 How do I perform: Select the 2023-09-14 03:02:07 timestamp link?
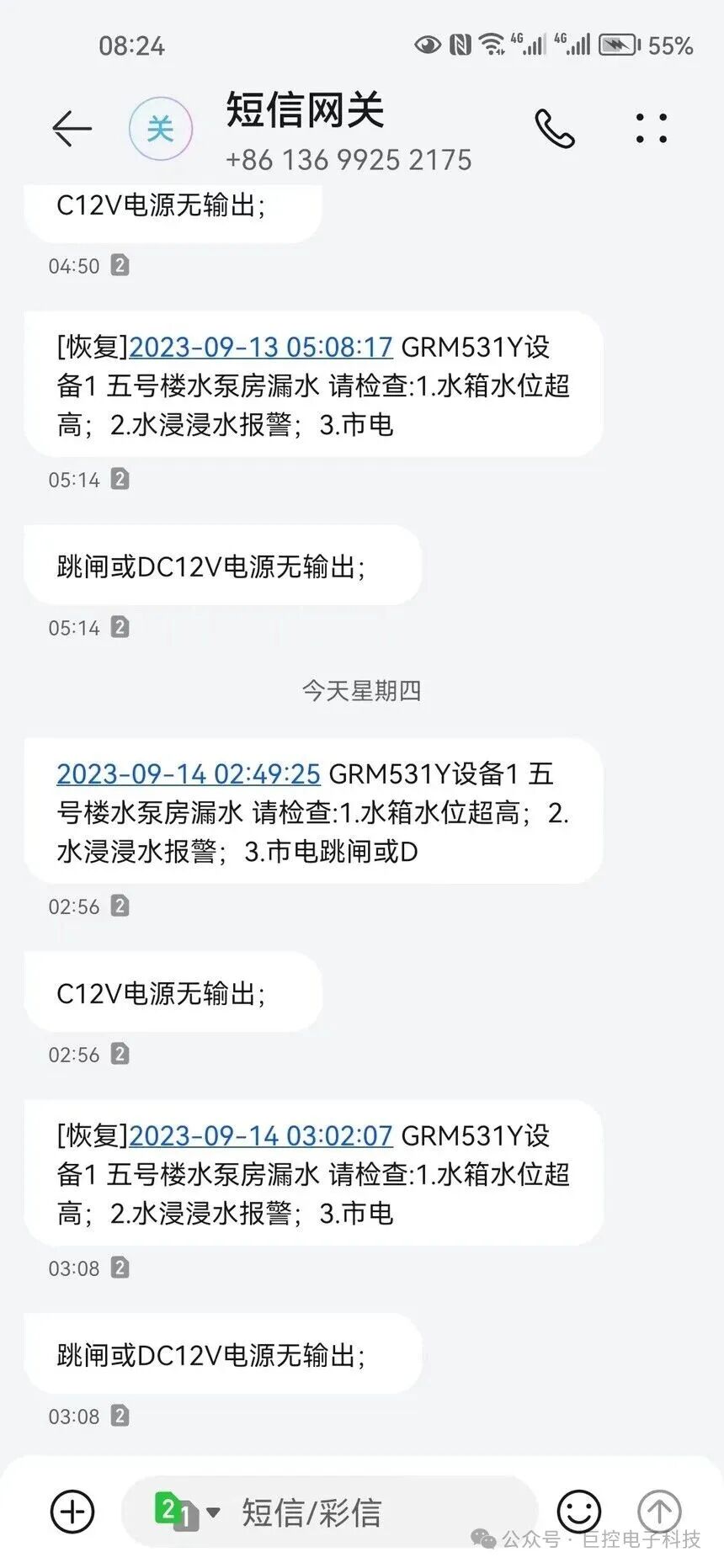(x=261, y=1135)
